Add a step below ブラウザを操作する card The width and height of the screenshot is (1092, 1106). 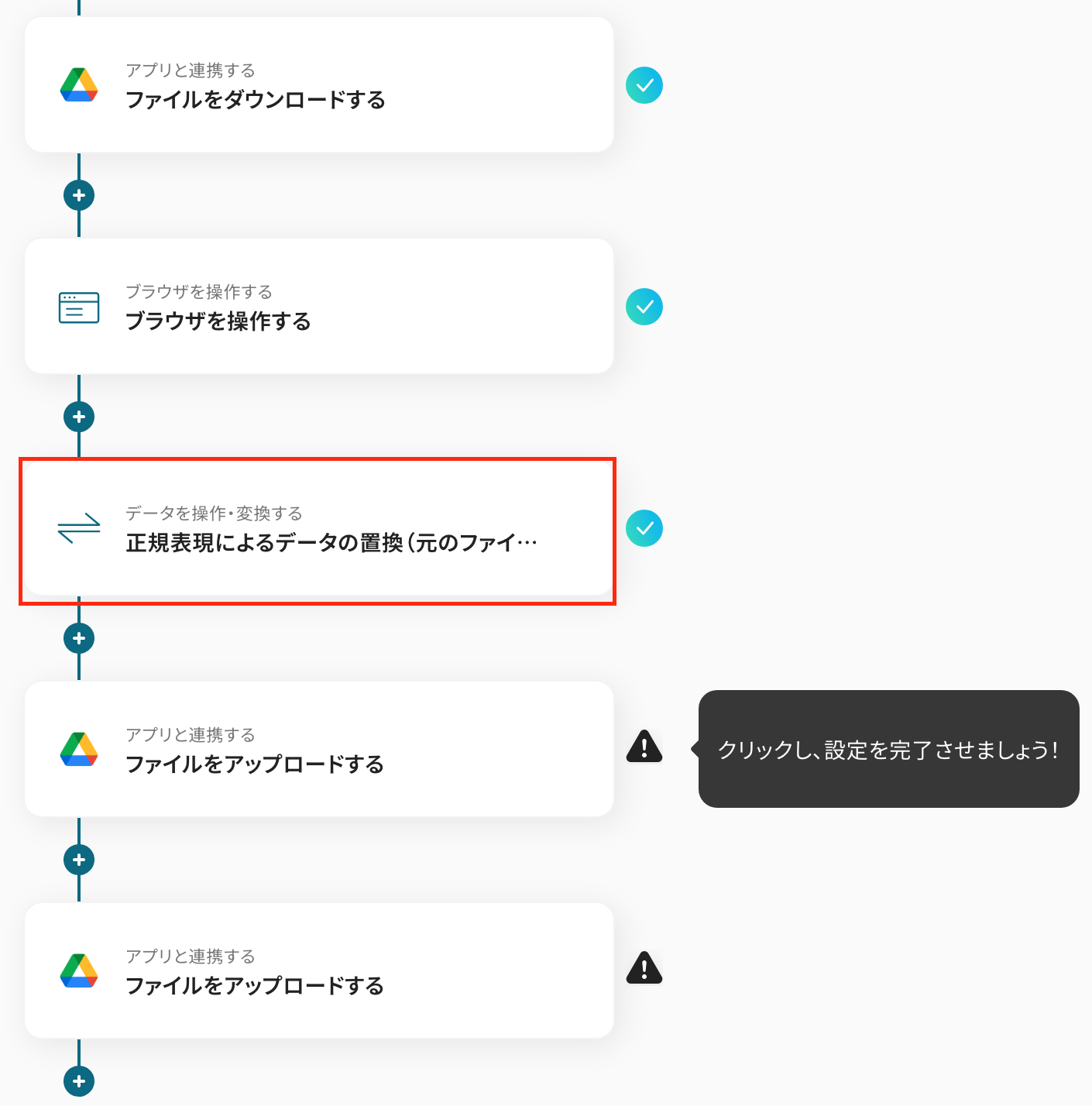pyautogui.click(x=79, y=417)
